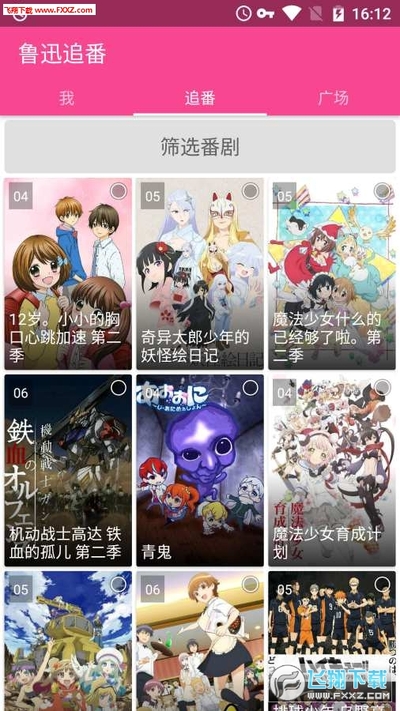This screenshot has width=400, height=711.
Task: Mark the follow circle on 青鬼
Action: (250, 388)
